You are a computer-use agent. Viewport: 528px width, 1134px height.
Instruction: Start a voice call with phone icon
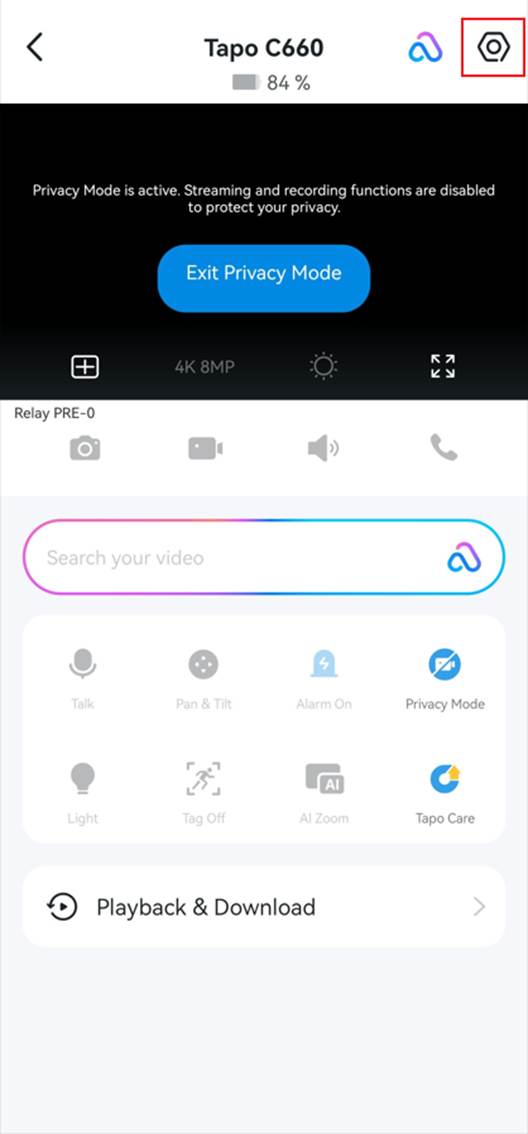pos(443,449)
